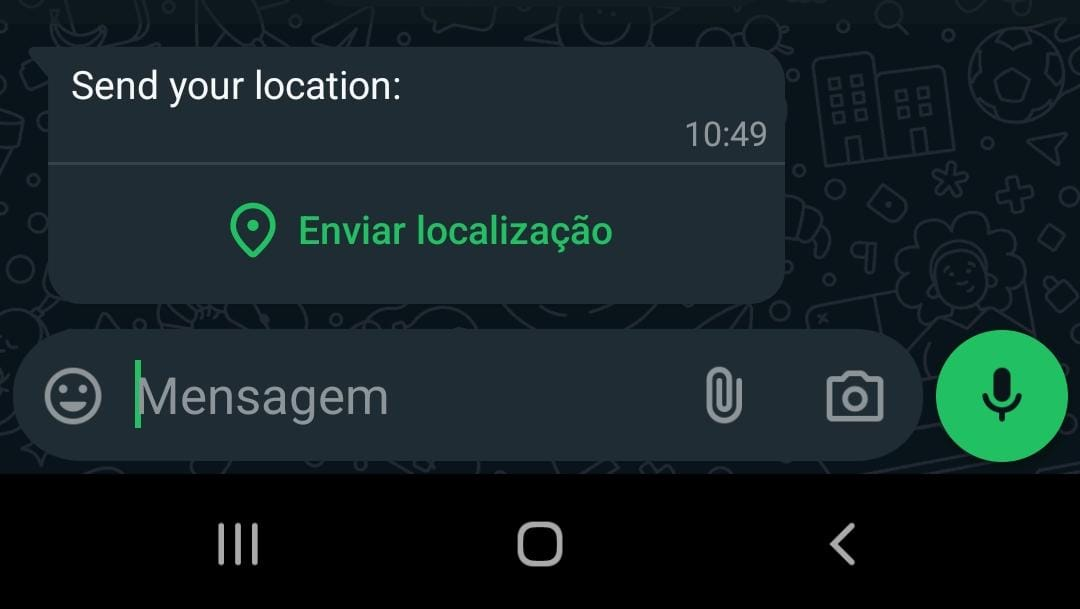Go back using system navigation
The width and height of the screenshot is (1080, 609).
[x=842, y=545]
